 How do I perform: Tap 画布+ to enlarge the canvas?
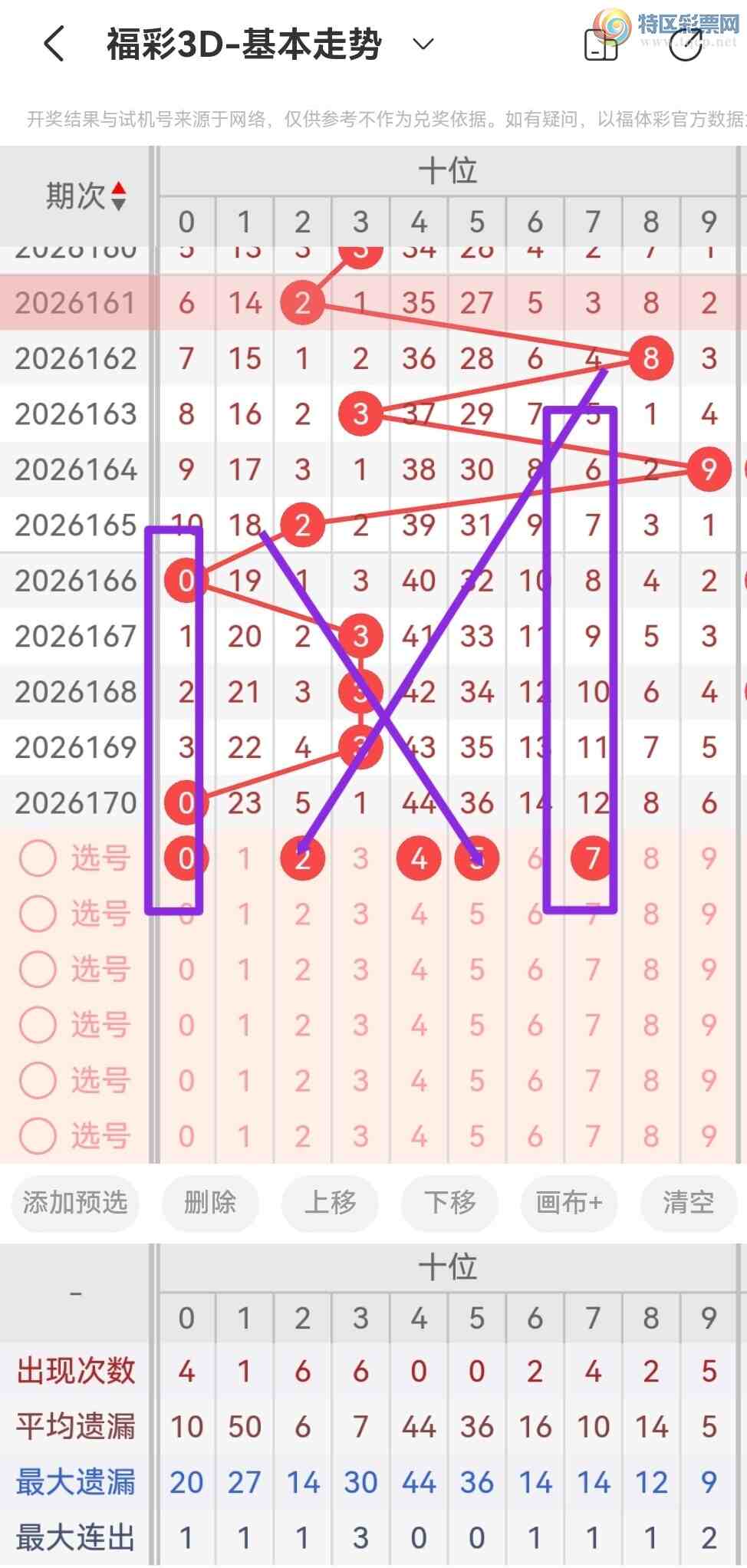(x=569, y=1203)
